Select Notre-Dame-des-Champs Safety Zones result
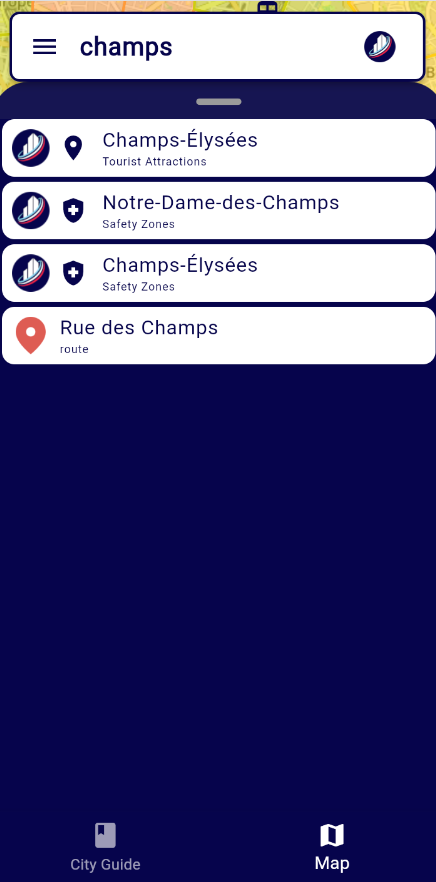Image resolution: width=436 pixels, height=882 pixels. click(x=218, y=210)
